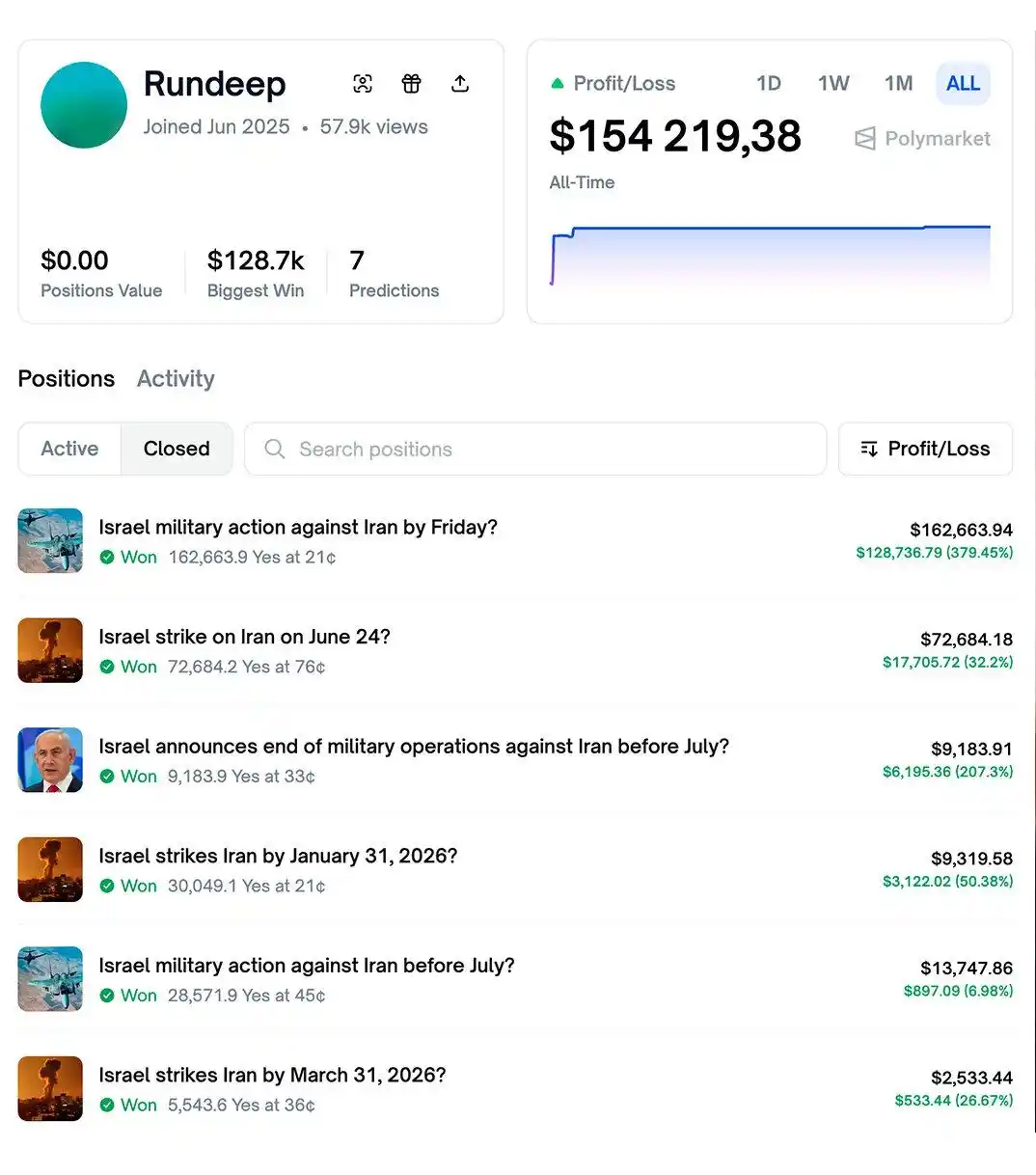Switch to the Positions tab
This screenshot has width=1036, height=1175.
pos(67,378)
